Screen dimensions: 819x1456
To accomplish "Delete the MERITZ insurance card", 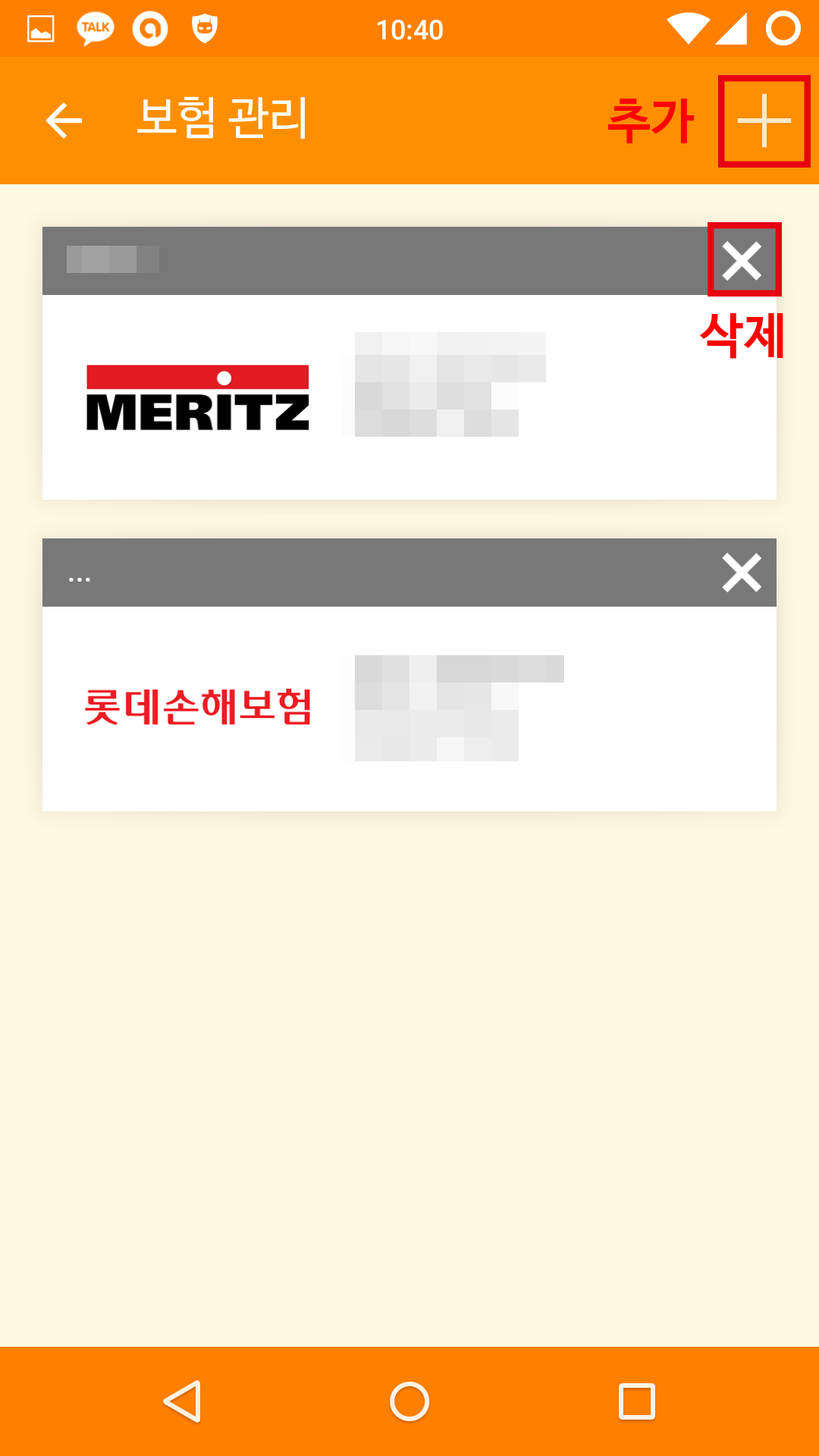I will coord(742,261).
